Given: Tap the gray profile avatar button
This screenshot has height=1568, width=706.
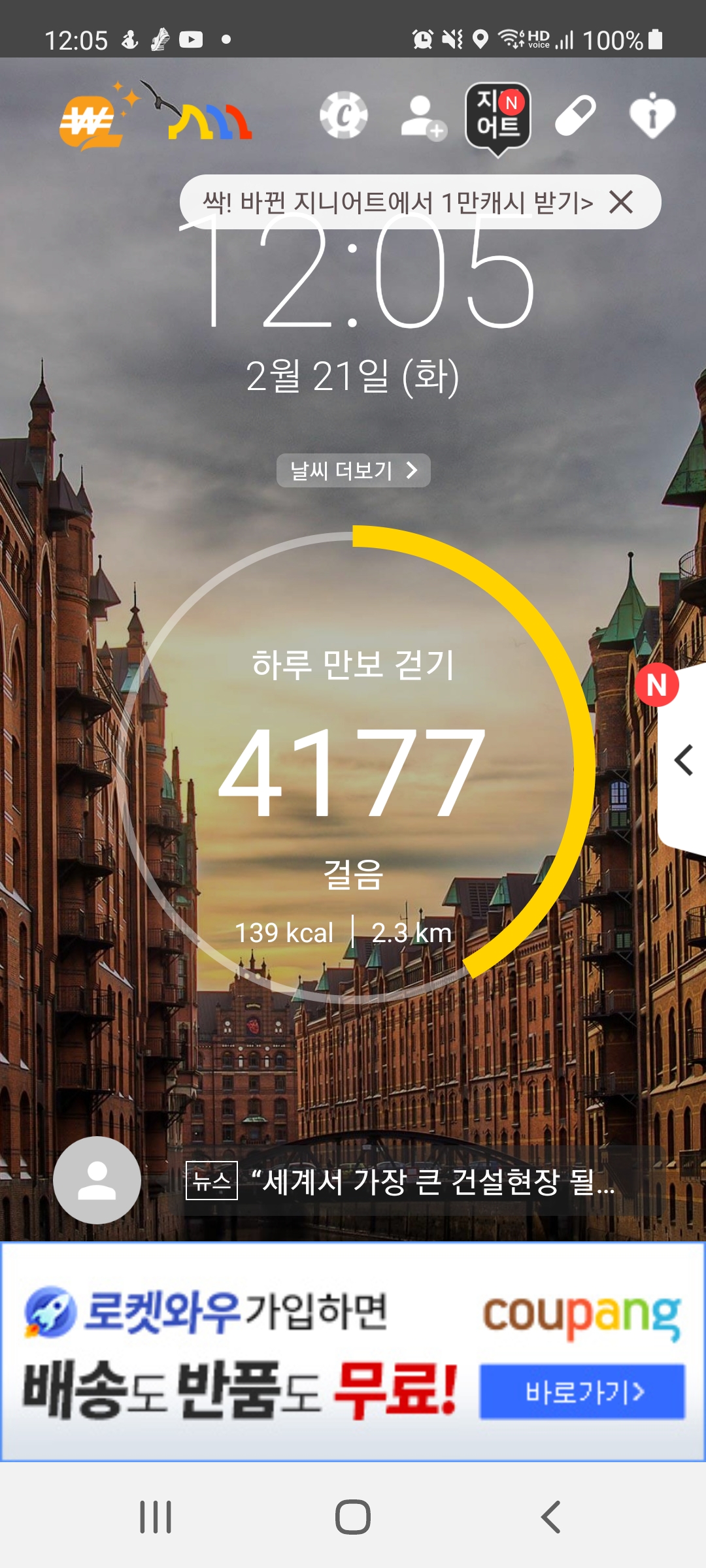Looking at the screenshot, I should tap(97, 1180).
